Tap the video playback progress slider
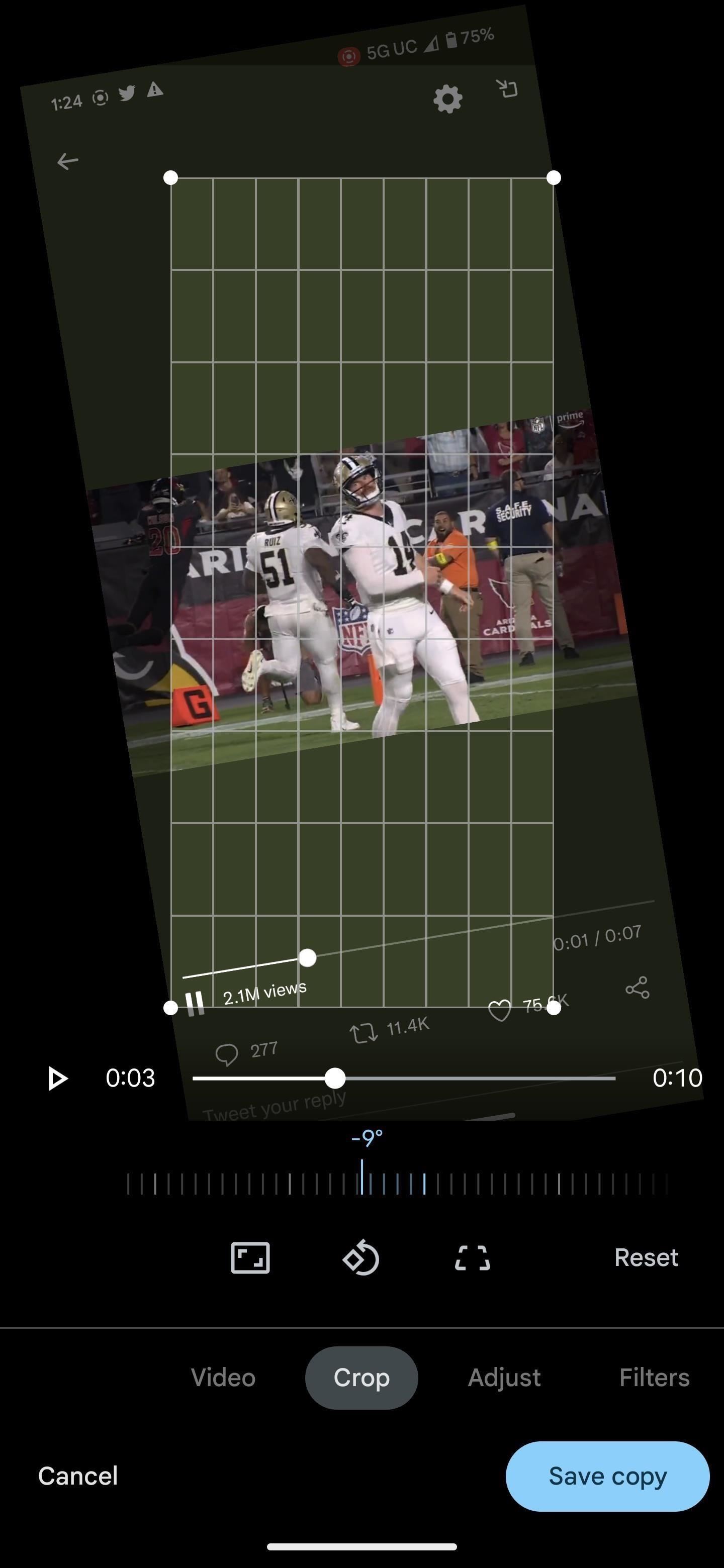This screenshot has width=724, height=1568. click(404, 1078)
